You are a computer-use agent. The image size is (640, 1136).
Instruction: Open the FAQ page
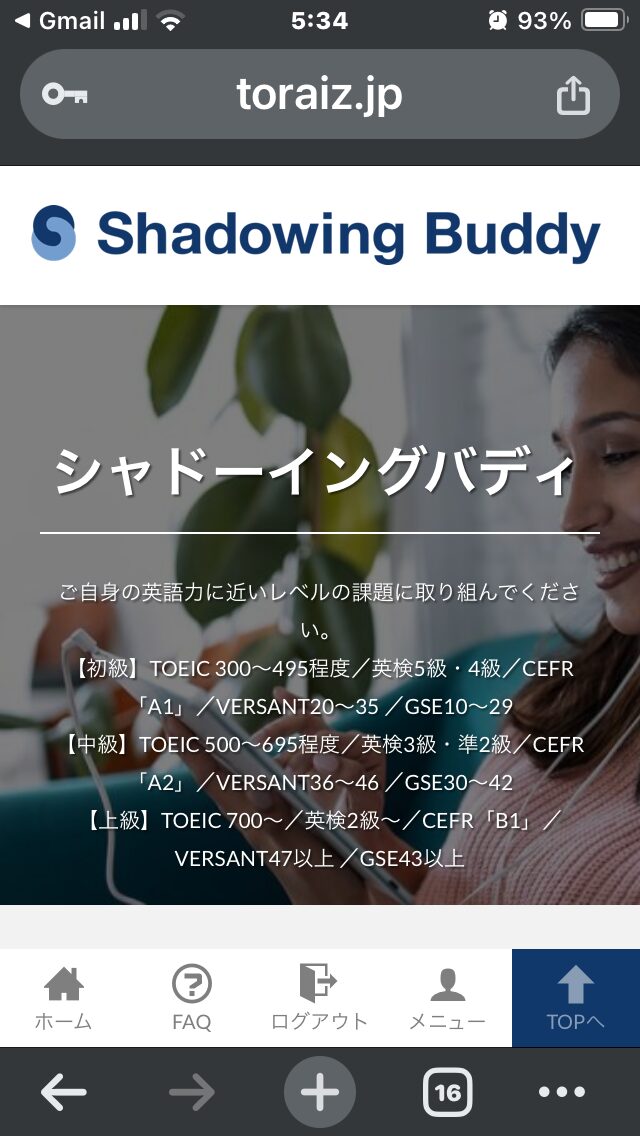coord(192,998)
